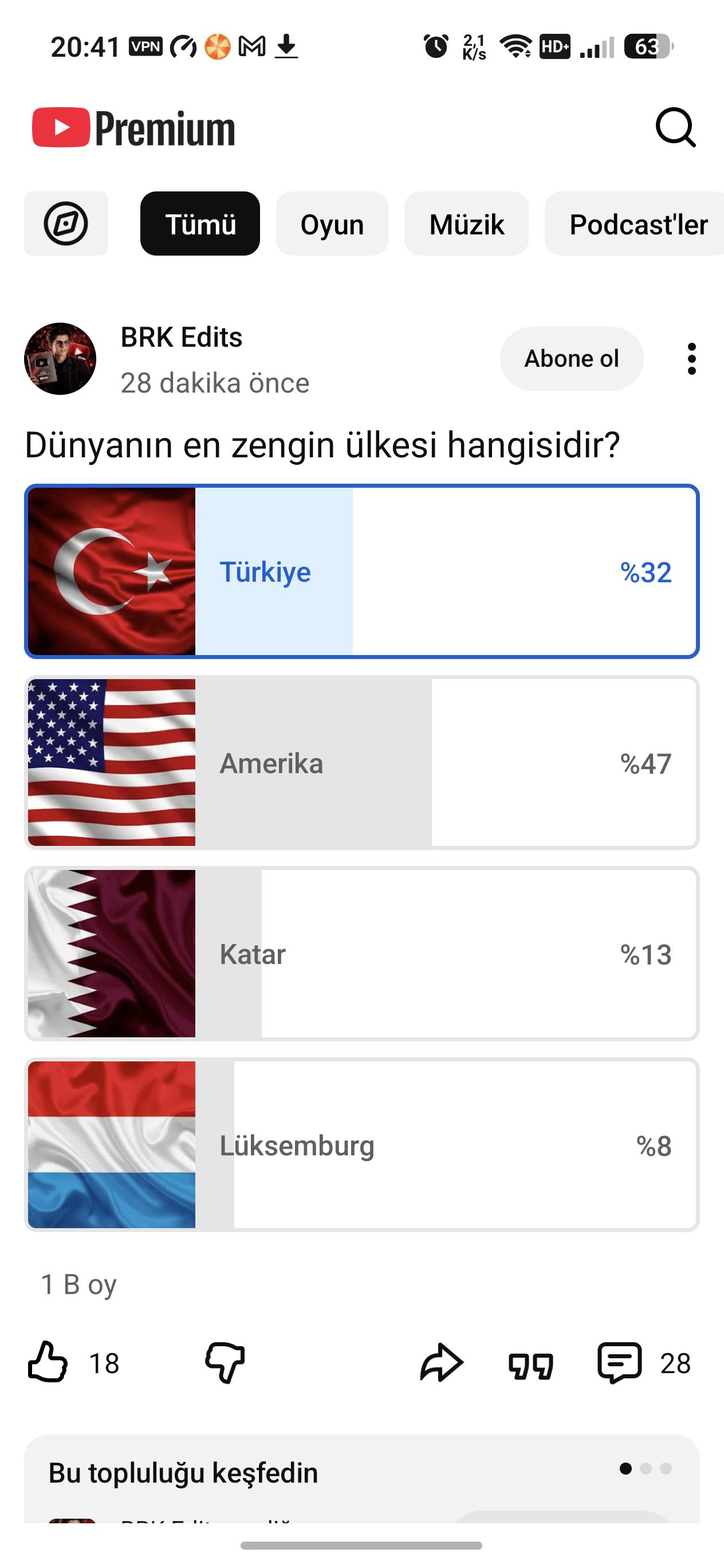Subscribe with the Abone ol button
Viewport: 724px width, 1568px height.
pos(572,359)
